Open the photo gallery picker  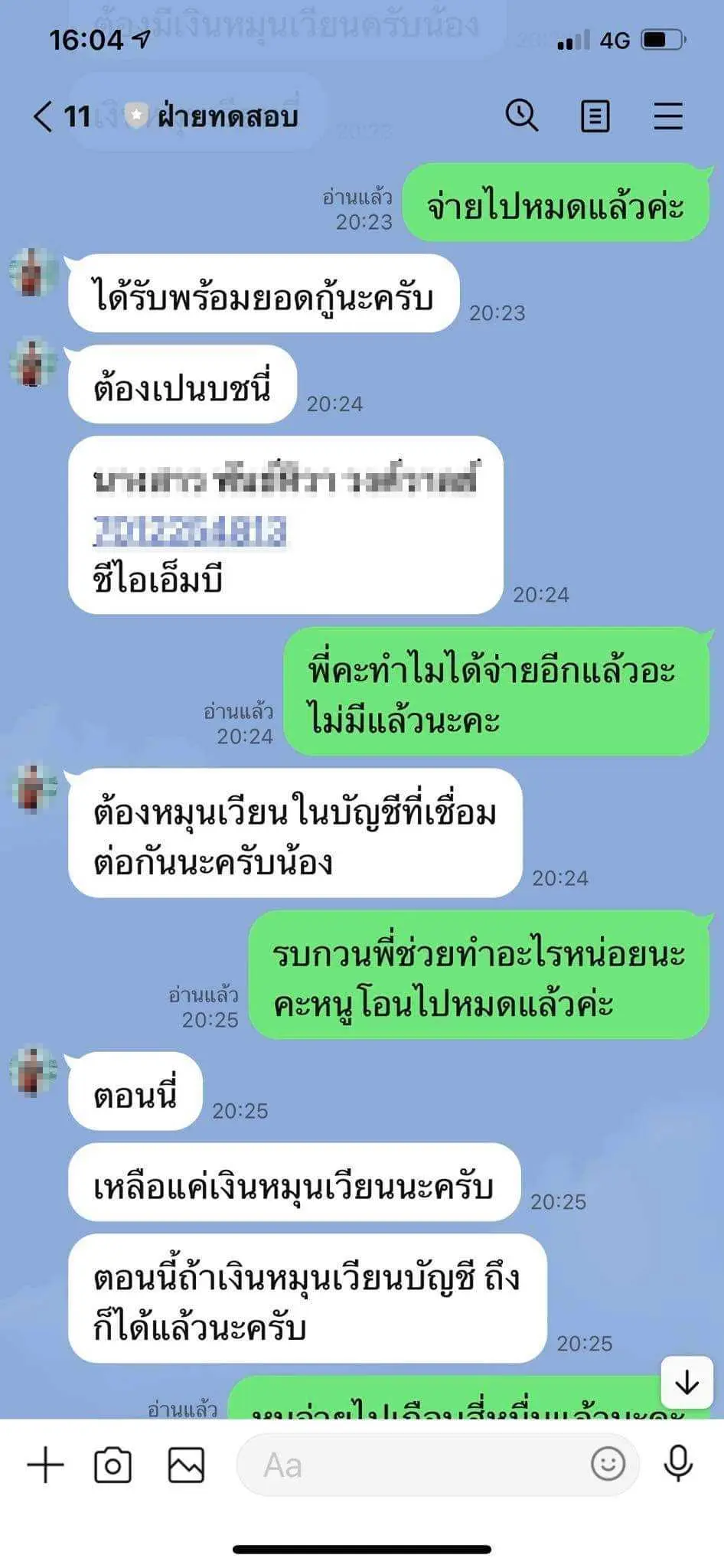coord(186,1465)
